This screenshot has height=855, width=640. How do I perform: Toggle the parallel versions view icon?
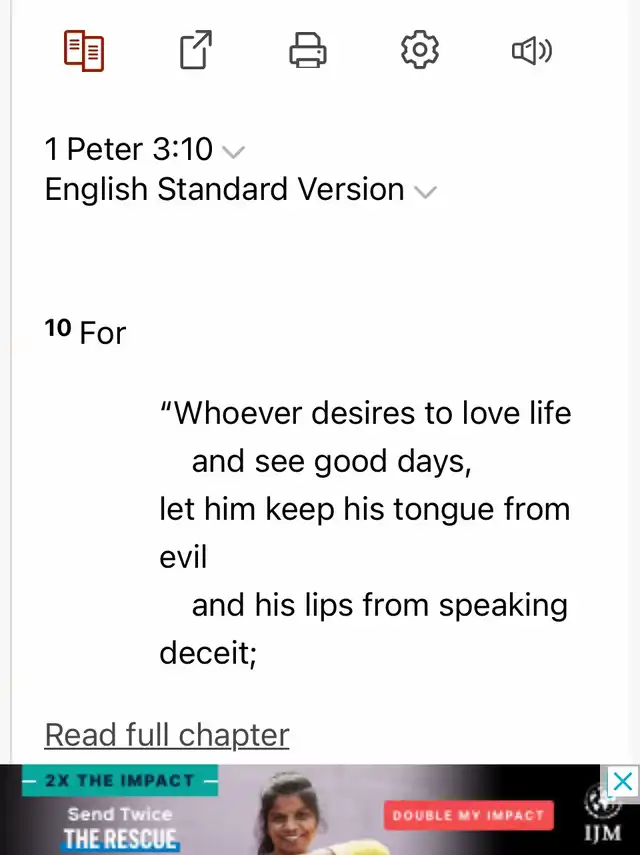pos(84,50)
